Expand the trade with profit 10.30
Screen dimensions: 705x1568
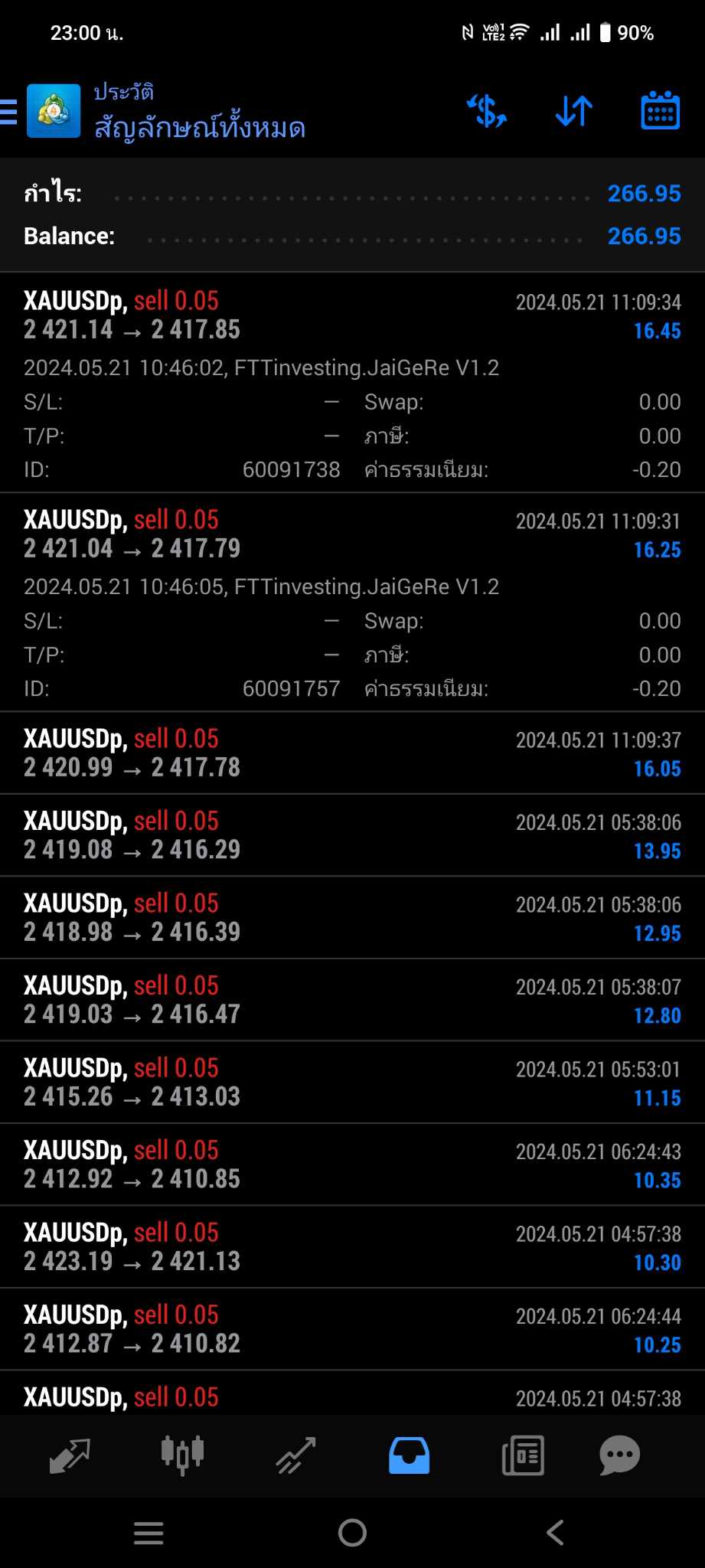pos(352,1246)
